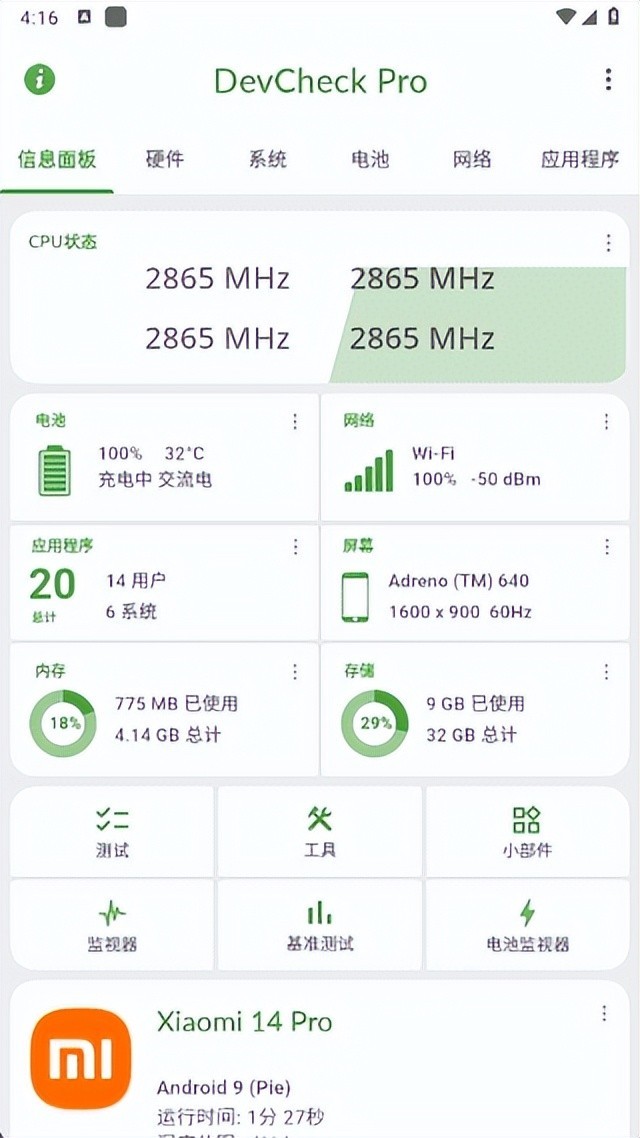The width and height of the screenshot is (640, 1138).
Task: Select the 电池 tab
Action: click(370, 159)
